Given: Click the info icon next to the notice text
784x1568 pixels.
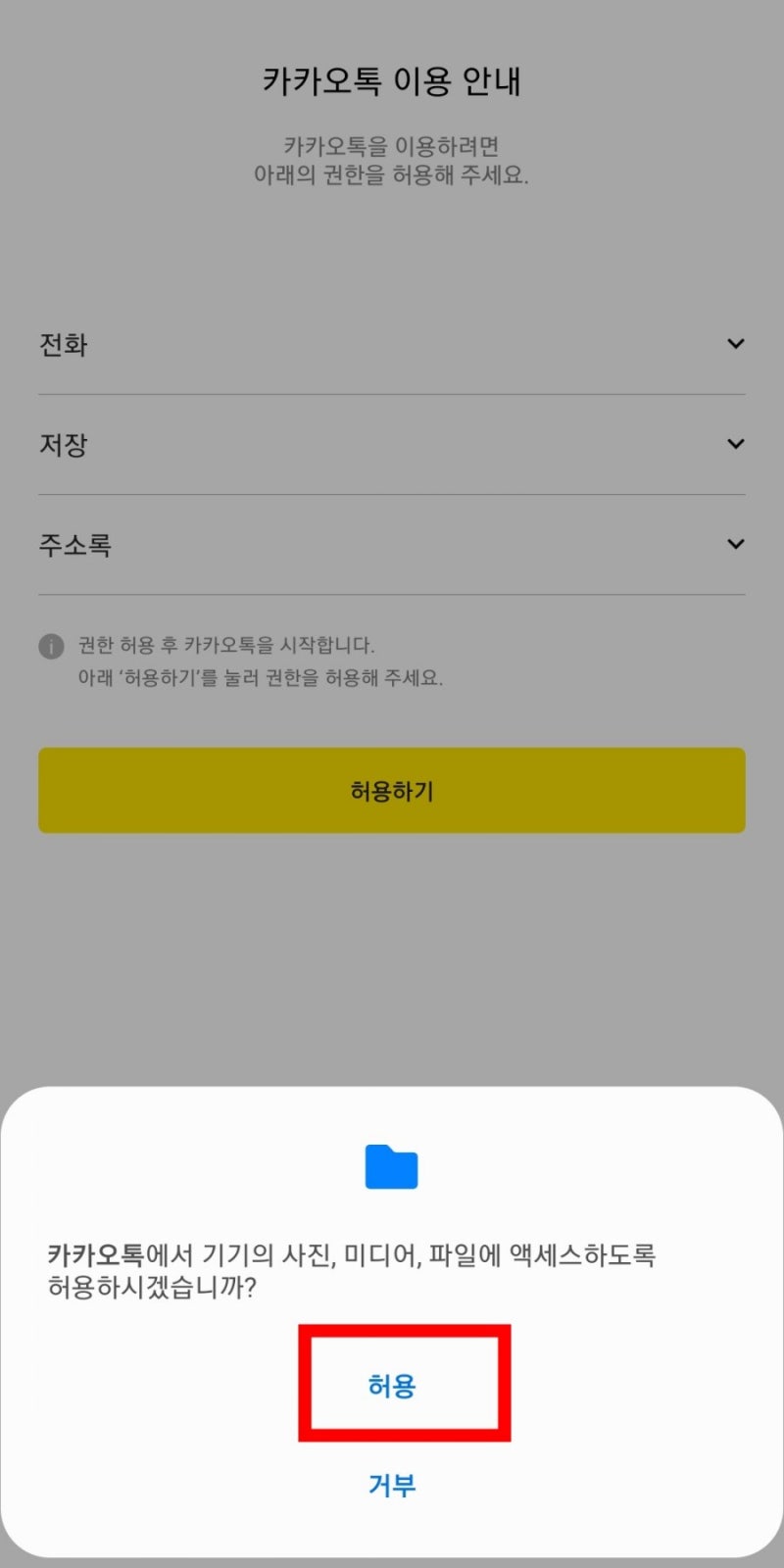Looking at the screenshot, I should click(50, 645).
